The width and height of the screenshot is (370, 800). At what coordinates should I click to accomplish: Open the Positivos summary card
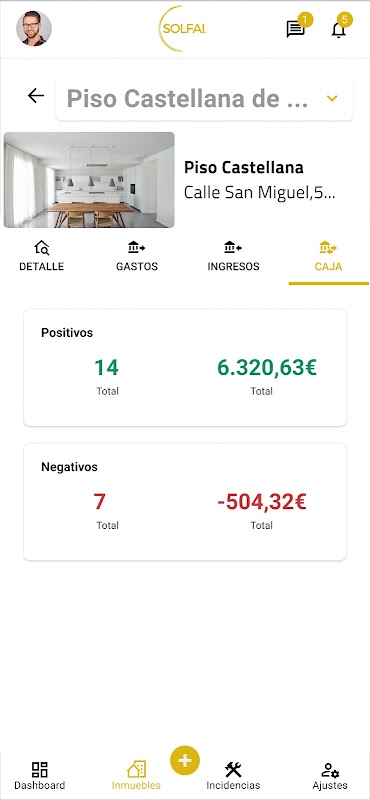185,367
